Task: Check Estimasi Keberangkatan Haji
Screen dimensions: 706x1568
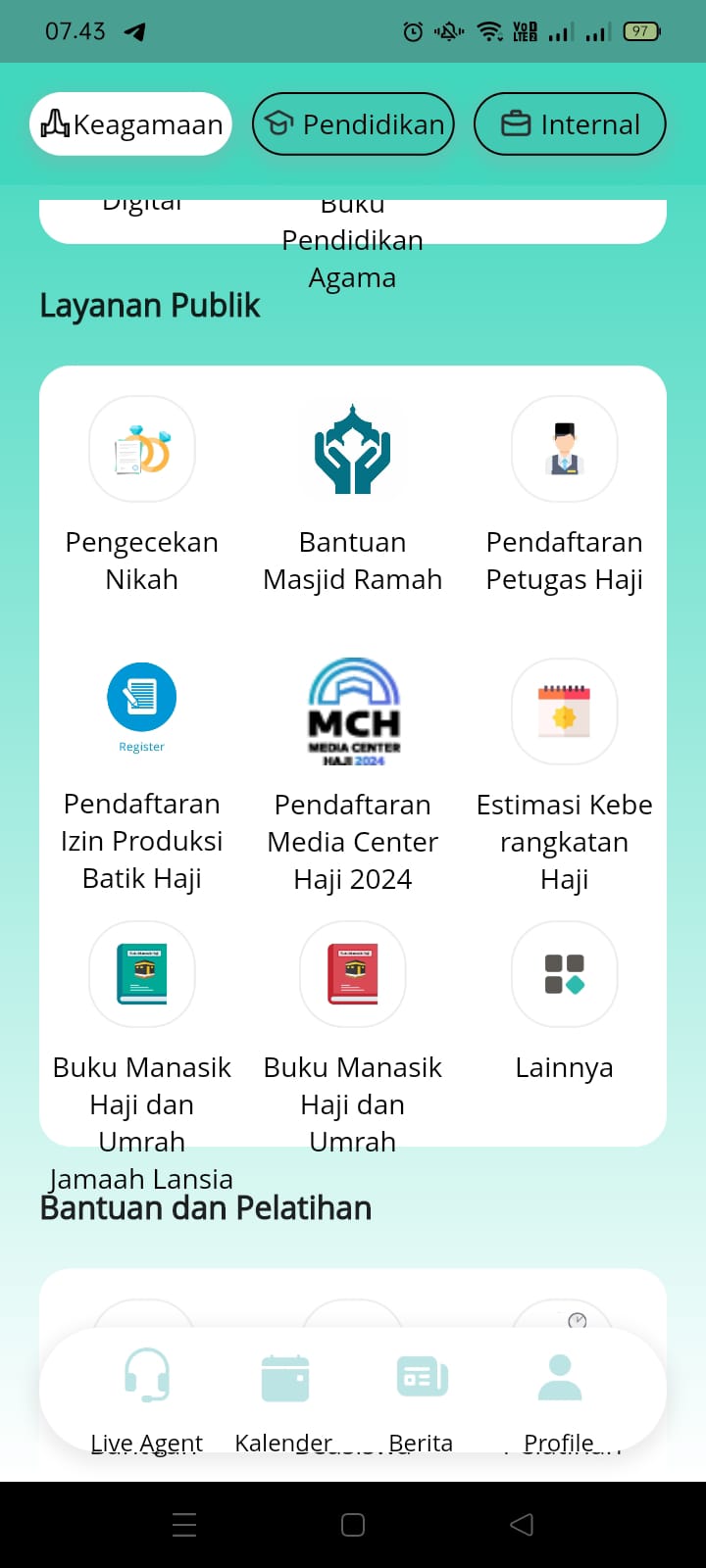Action: (x=564, y=711)
